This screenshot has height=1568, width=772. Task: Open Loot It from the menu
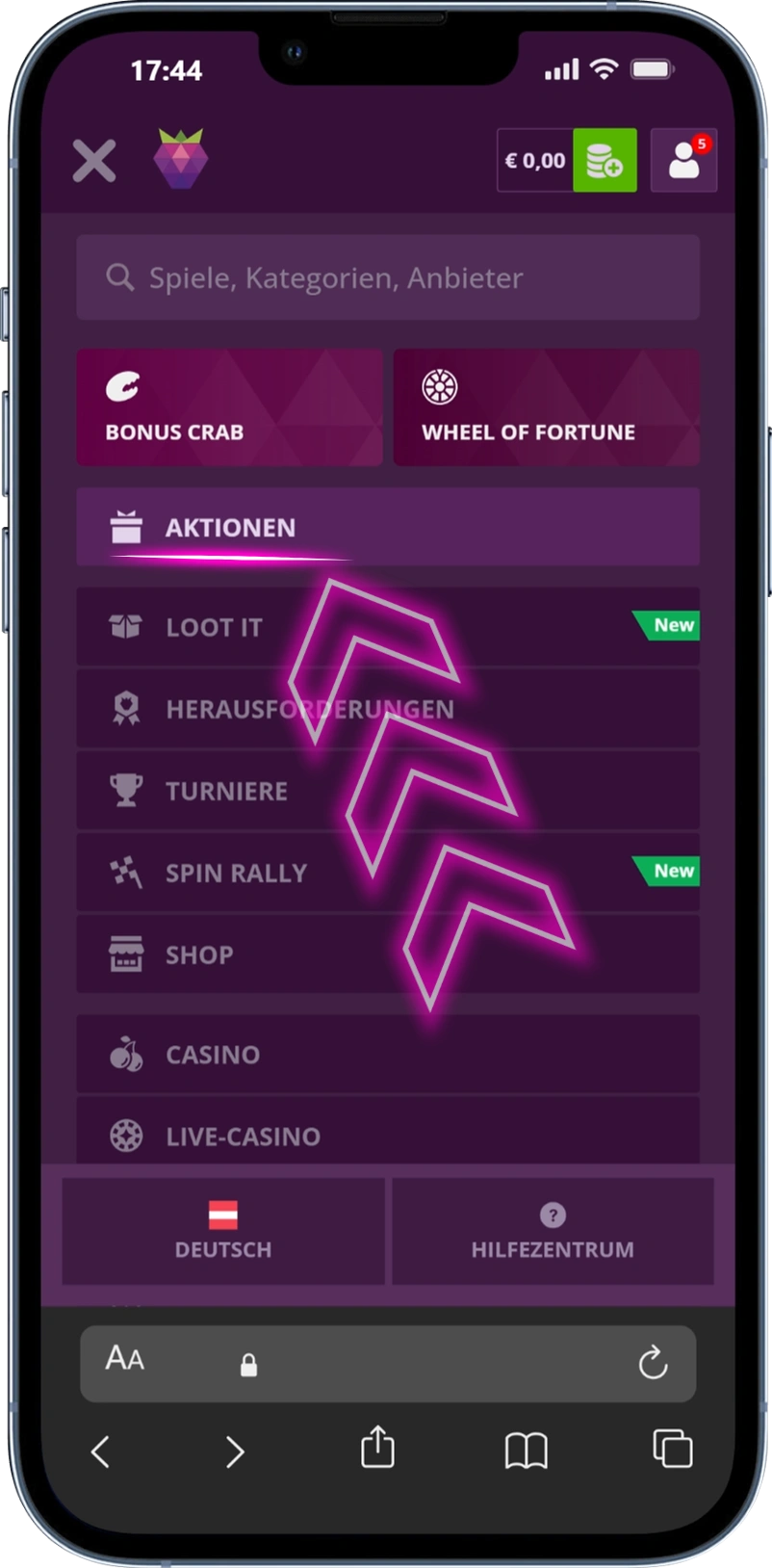pos(388,627)
